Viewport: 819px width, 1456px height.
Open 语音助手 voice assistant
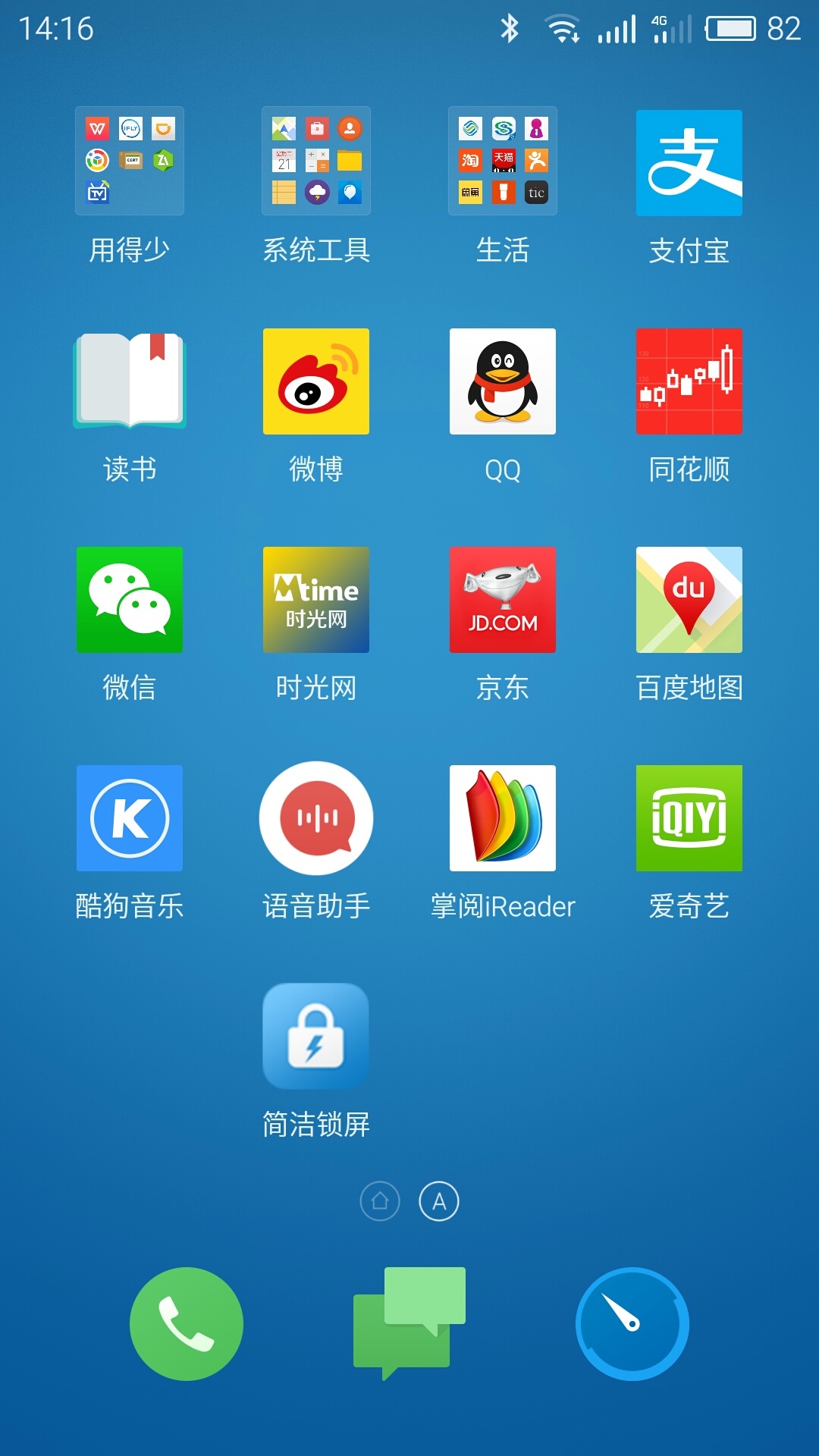point(316,818)
